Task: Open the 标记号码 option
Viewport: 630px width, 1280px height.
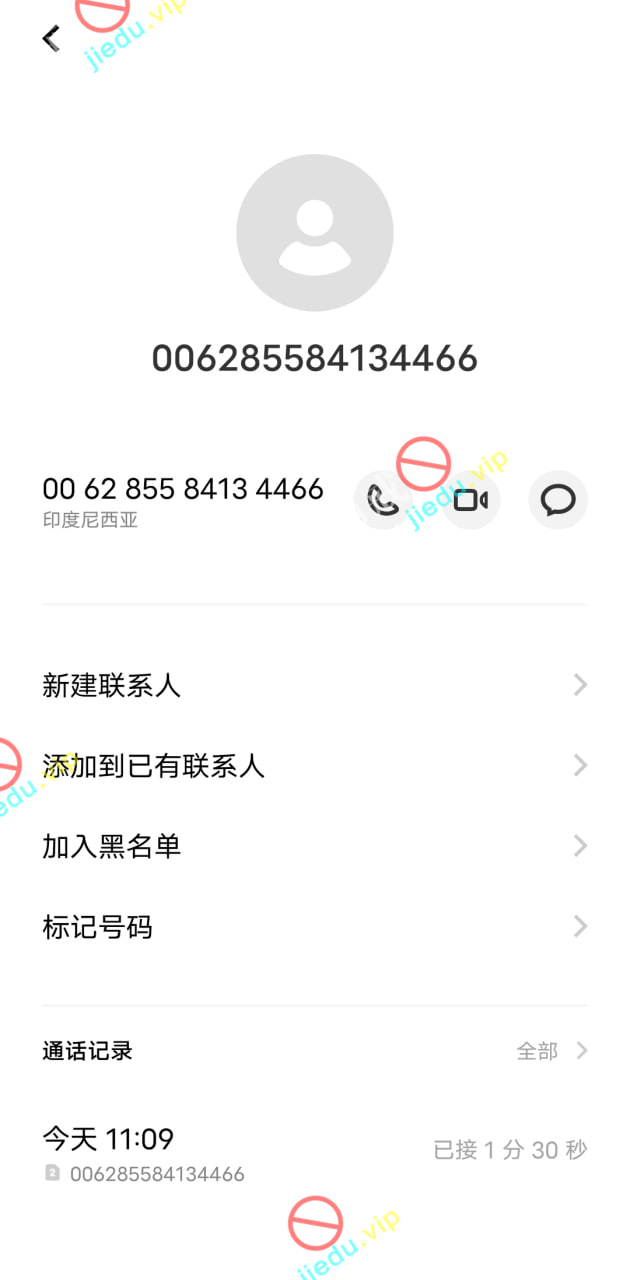Action: (x=314, y=928)
